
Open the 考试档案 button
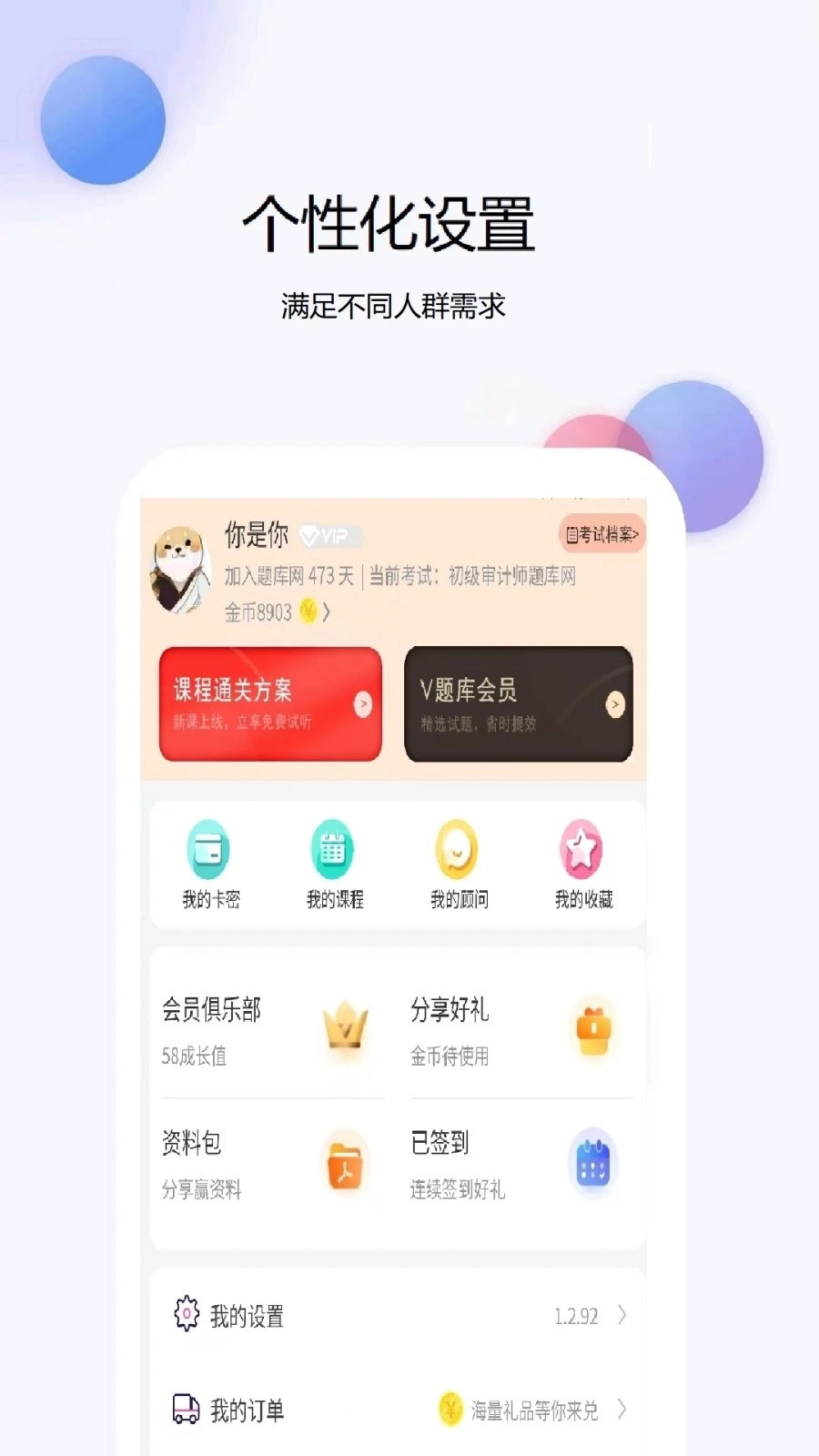click(x=602, y=535)
